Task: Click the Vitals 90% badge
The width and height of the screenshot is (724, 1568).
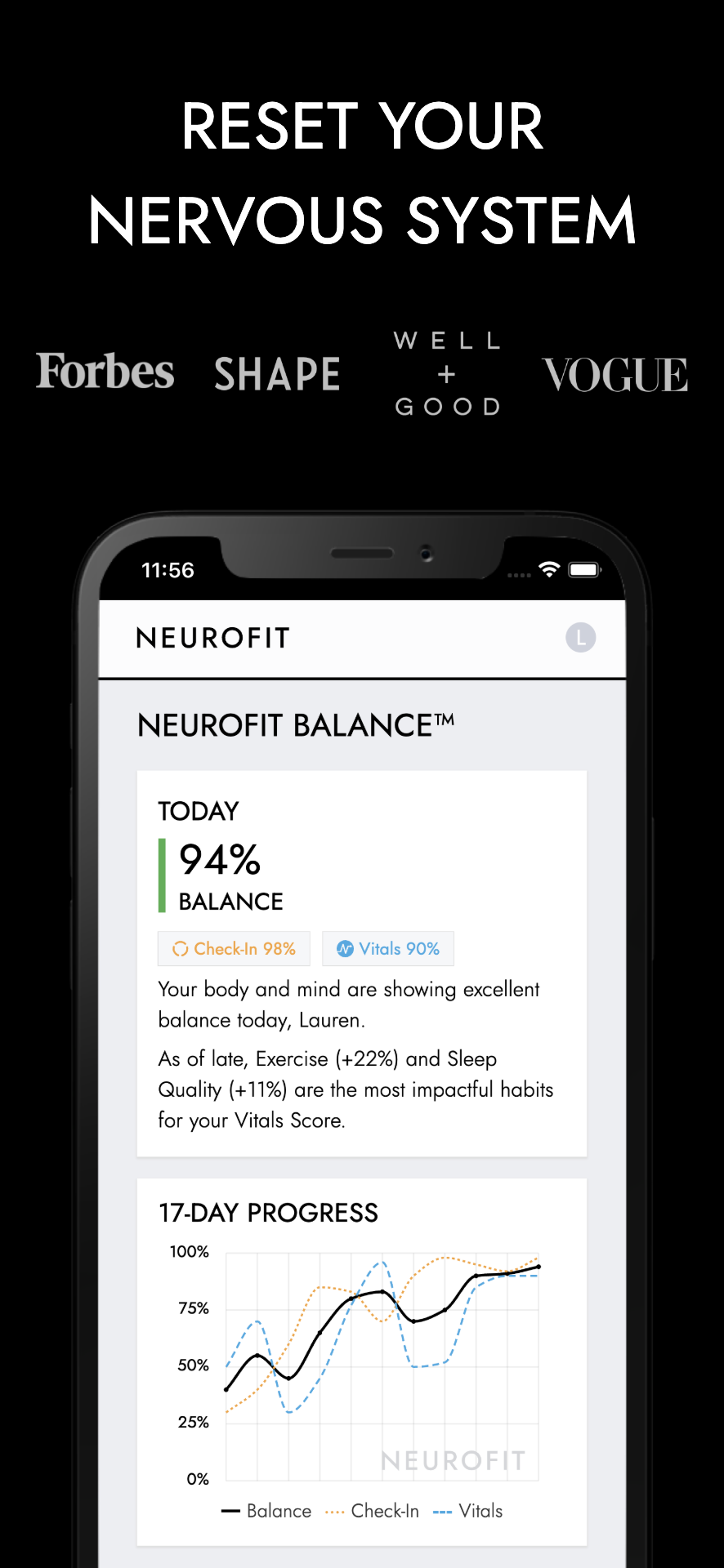Action: (x=388, y=948)
